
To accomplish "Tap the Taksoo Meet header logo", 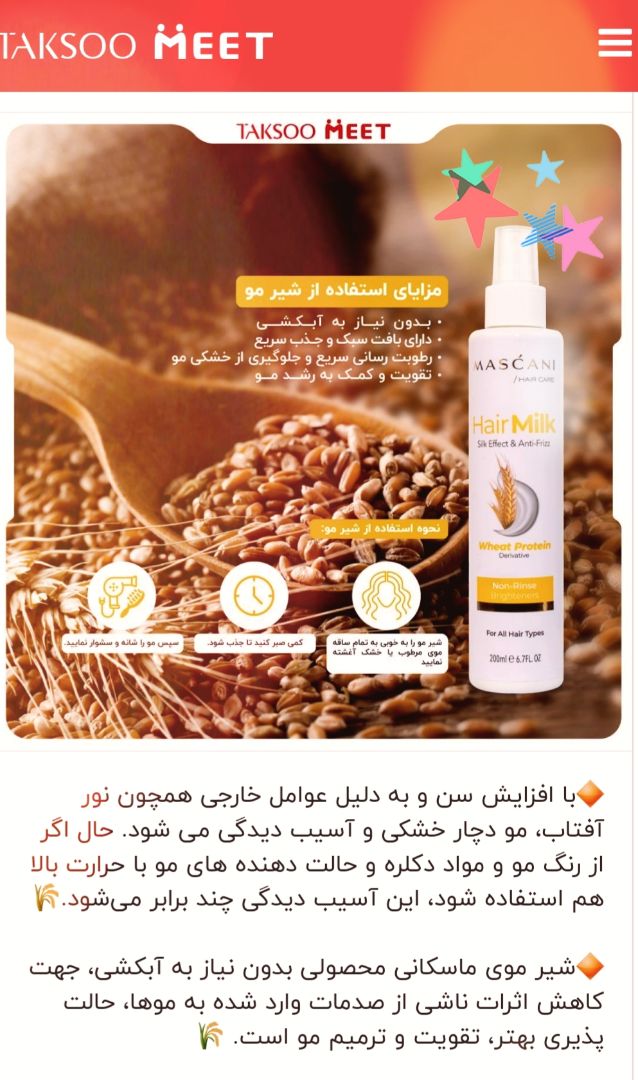I will [x=136, y=44].
